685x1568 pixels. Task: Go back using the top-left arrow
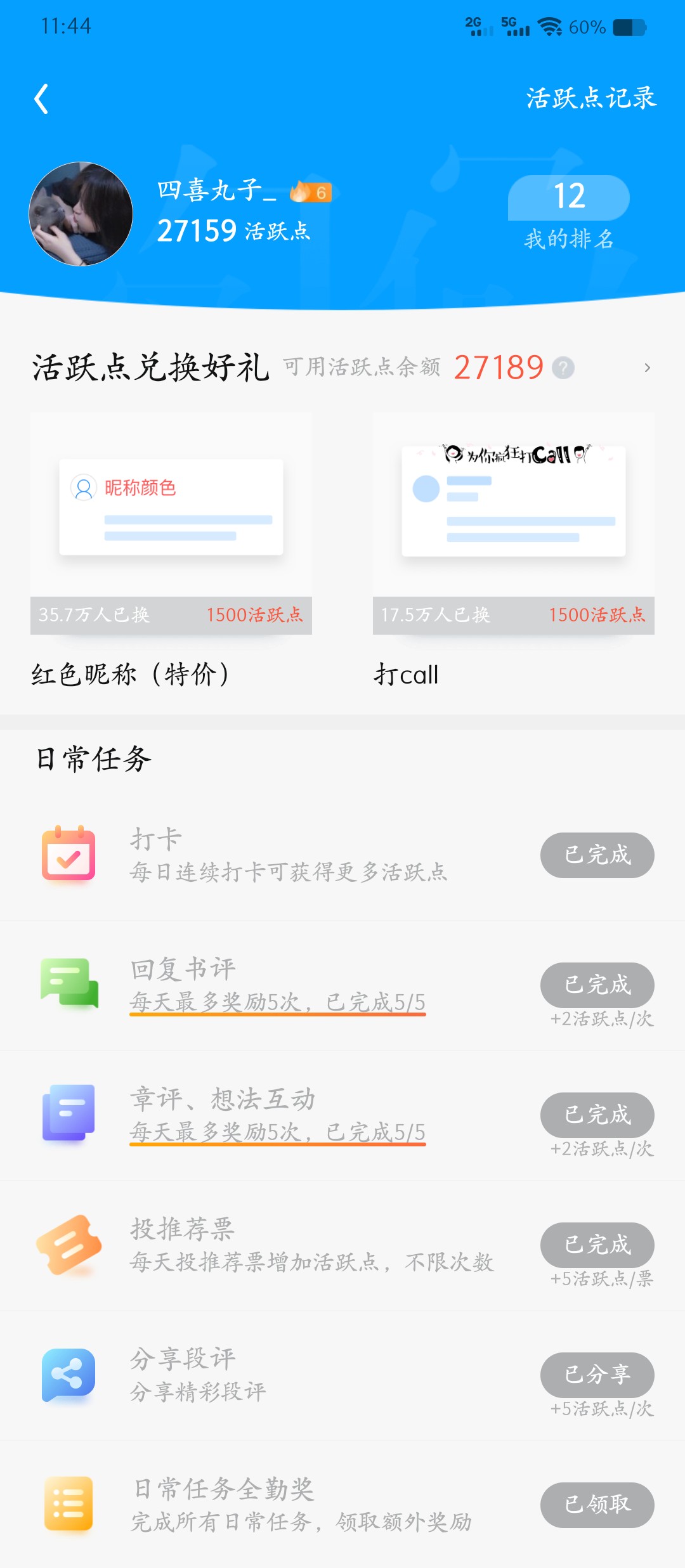coord(41,99)
